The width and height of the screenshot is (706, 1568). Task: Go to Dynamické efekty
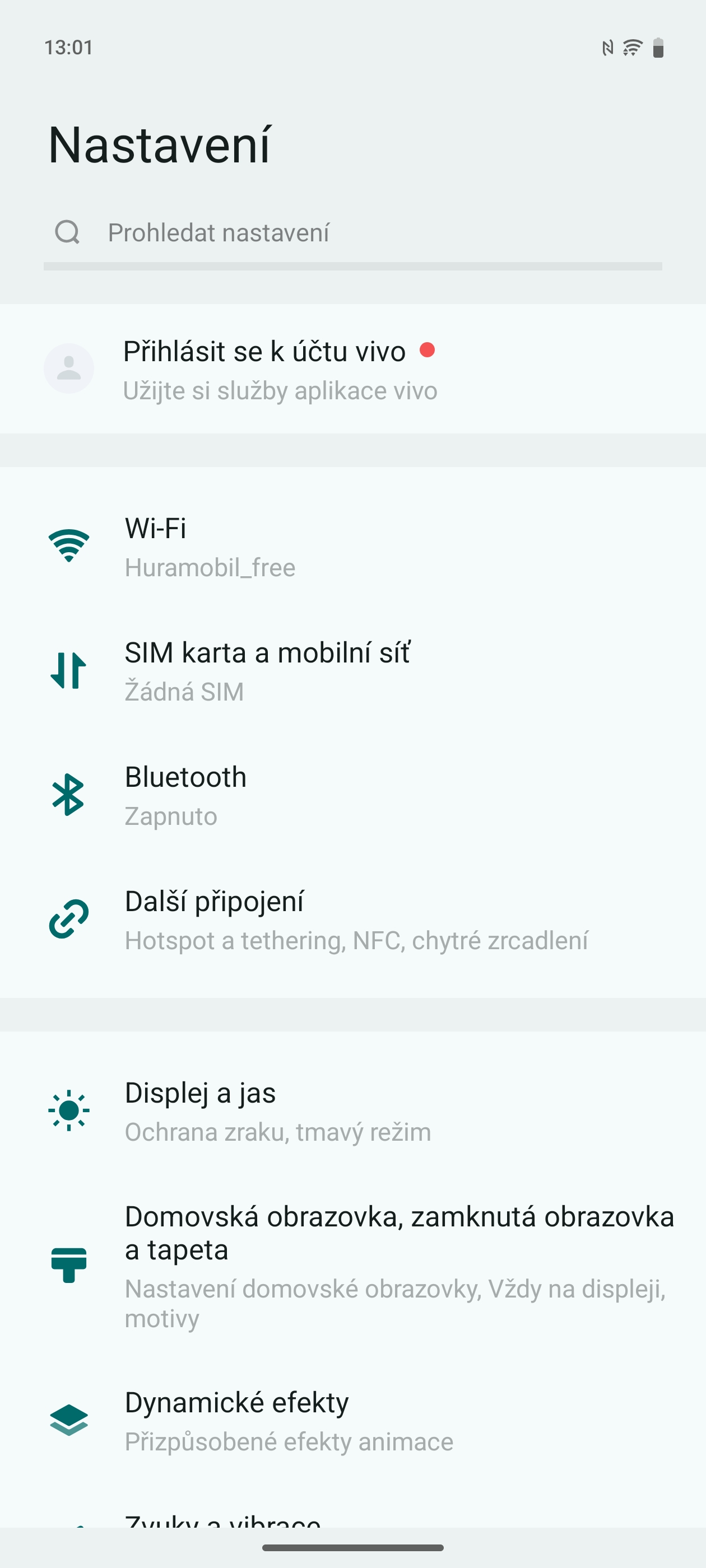tap(352, 1420)
